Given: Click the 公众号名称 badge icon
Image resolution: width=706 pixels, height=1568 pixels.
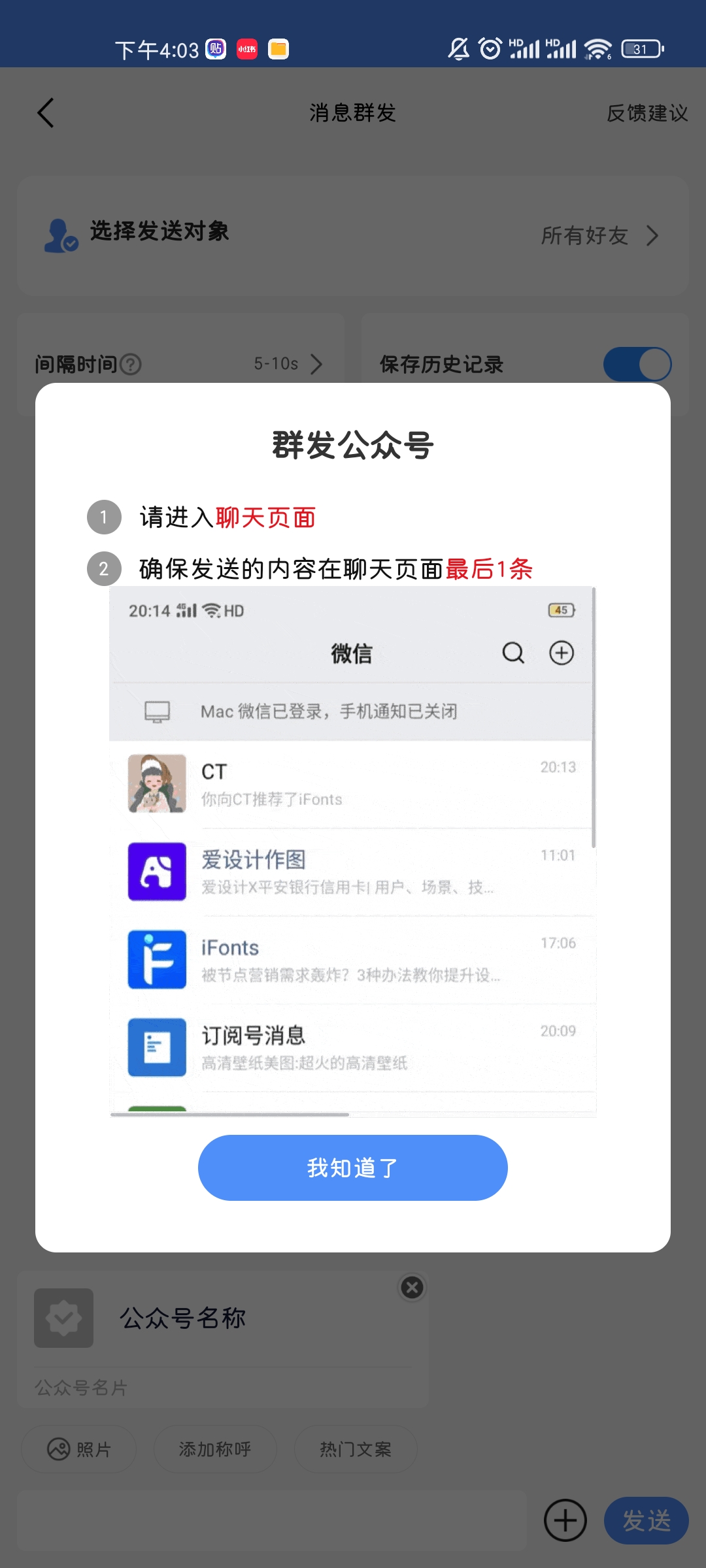Looking at the screenshot, I should [63, 1318].
